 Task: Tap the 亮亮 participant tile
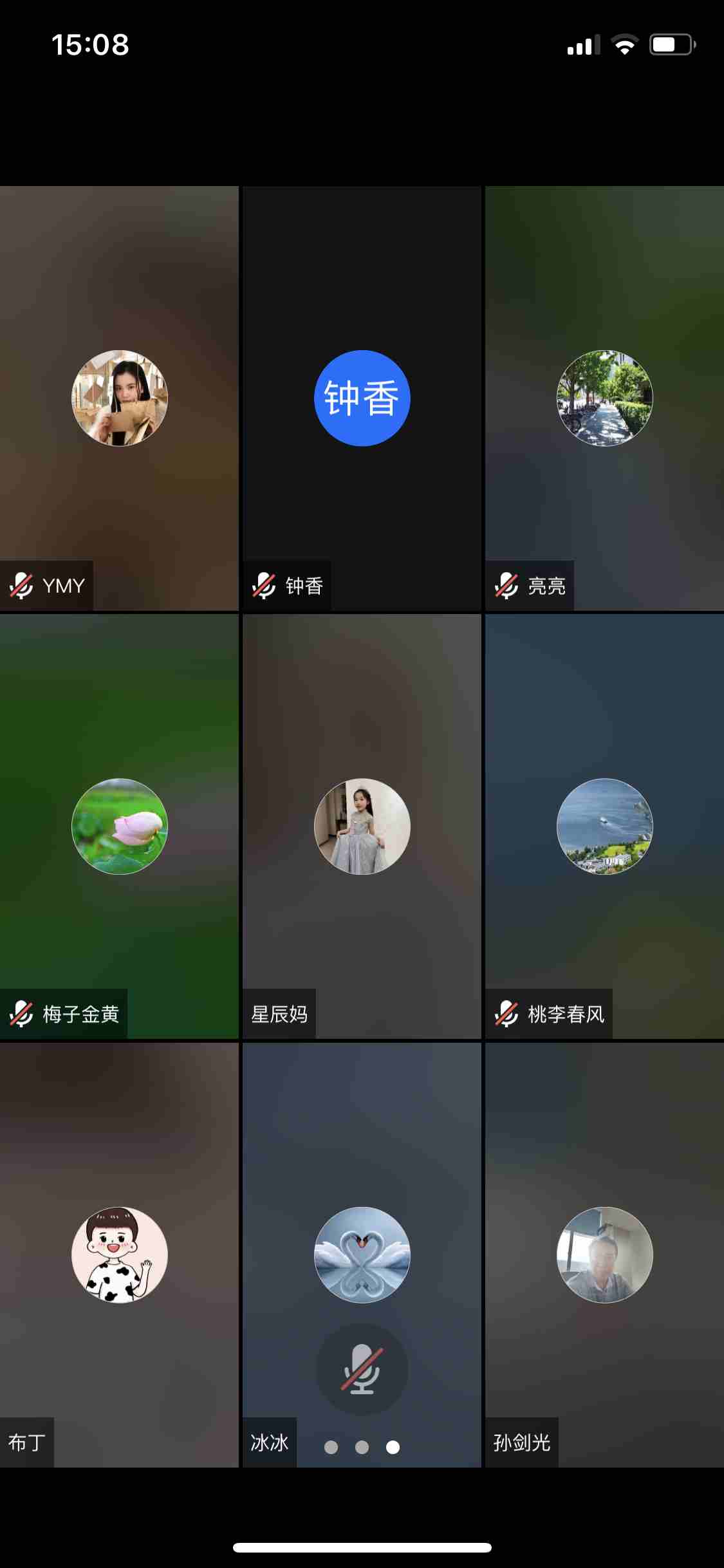point(604,398)
